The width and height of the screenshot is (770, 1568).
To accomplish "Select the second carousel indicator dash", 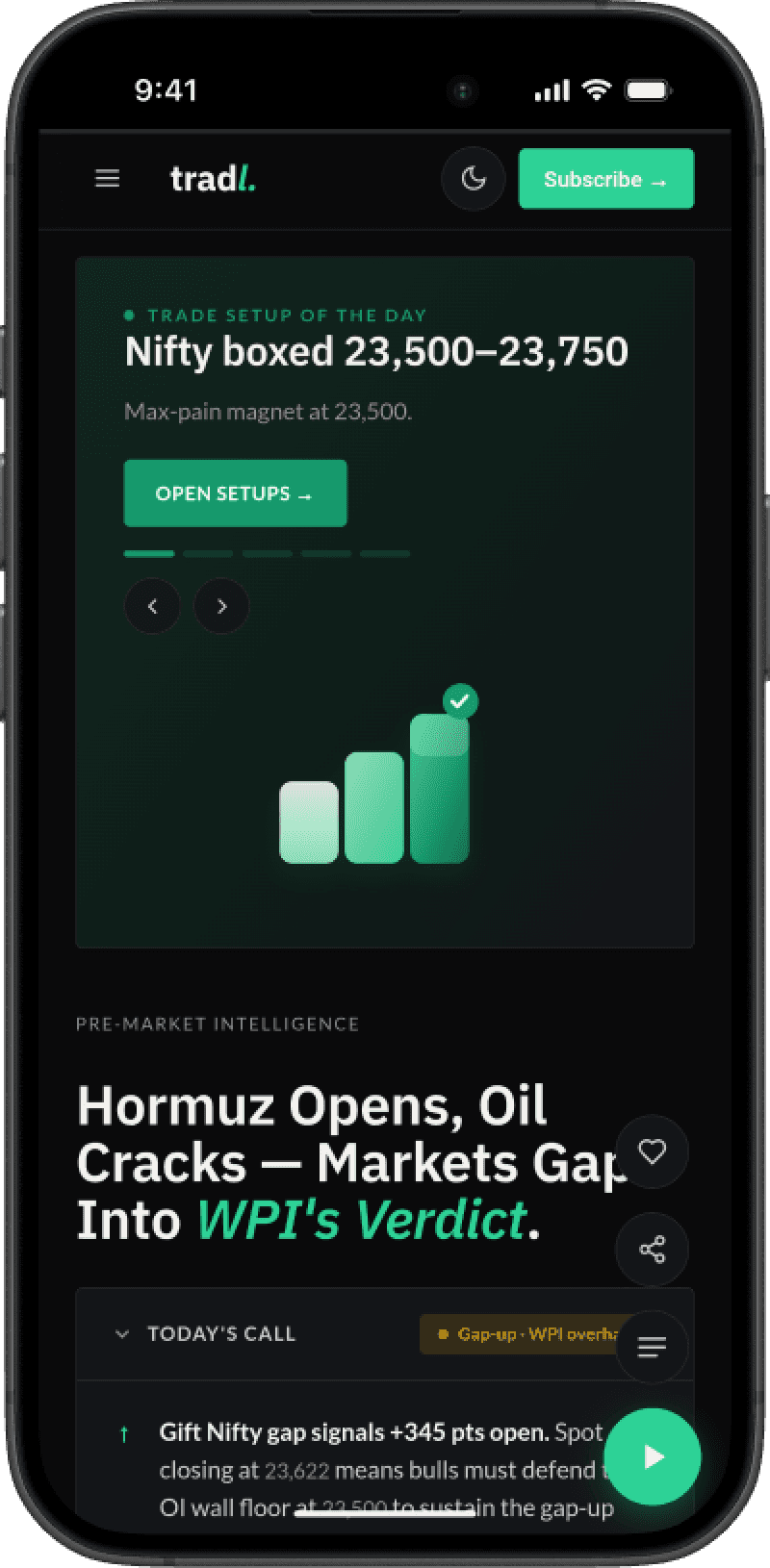I will coord(208,554).
